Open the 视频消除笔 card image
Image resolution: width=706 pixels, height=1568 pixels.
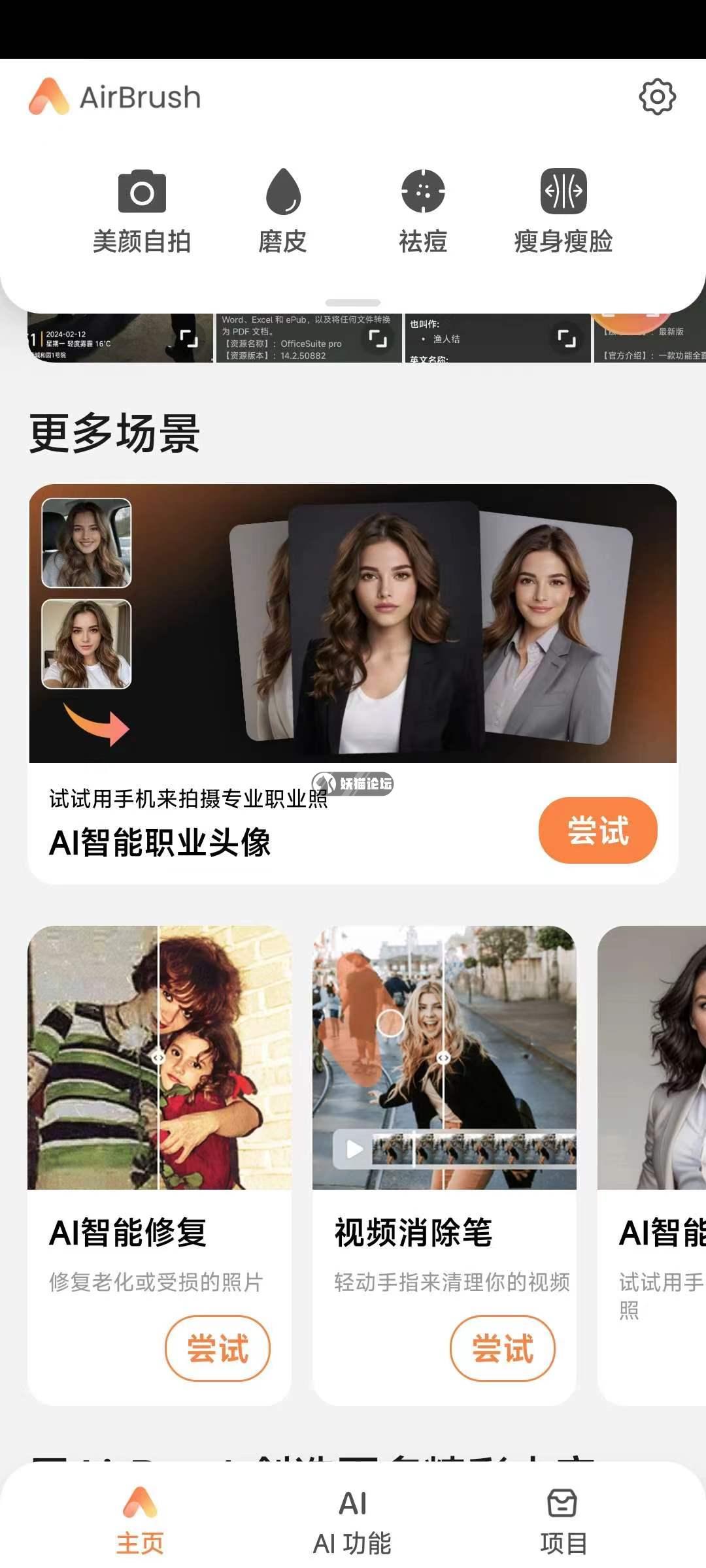pos(445,1057)
